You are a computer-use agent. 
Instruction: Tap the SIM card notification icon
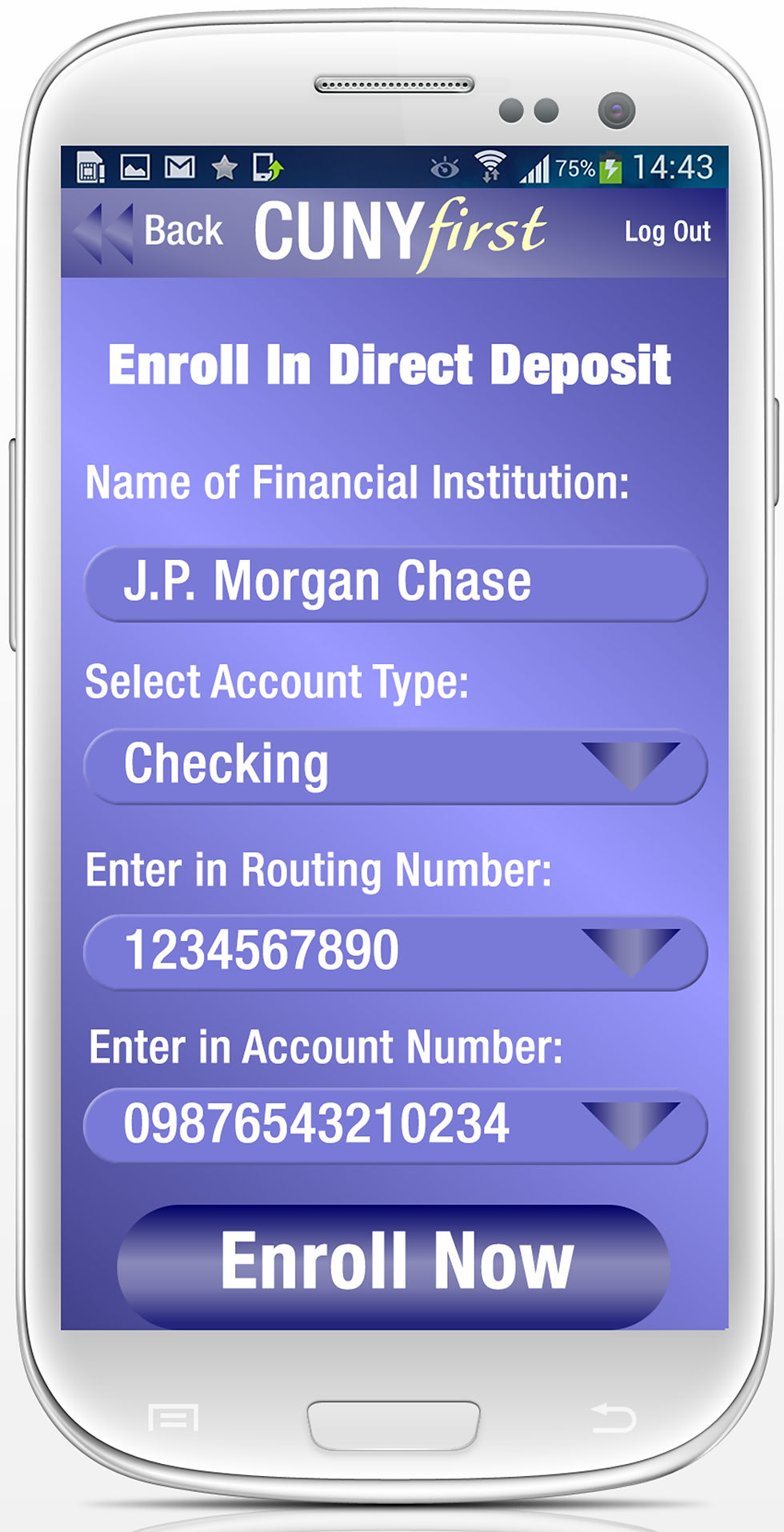pos(91,168)
